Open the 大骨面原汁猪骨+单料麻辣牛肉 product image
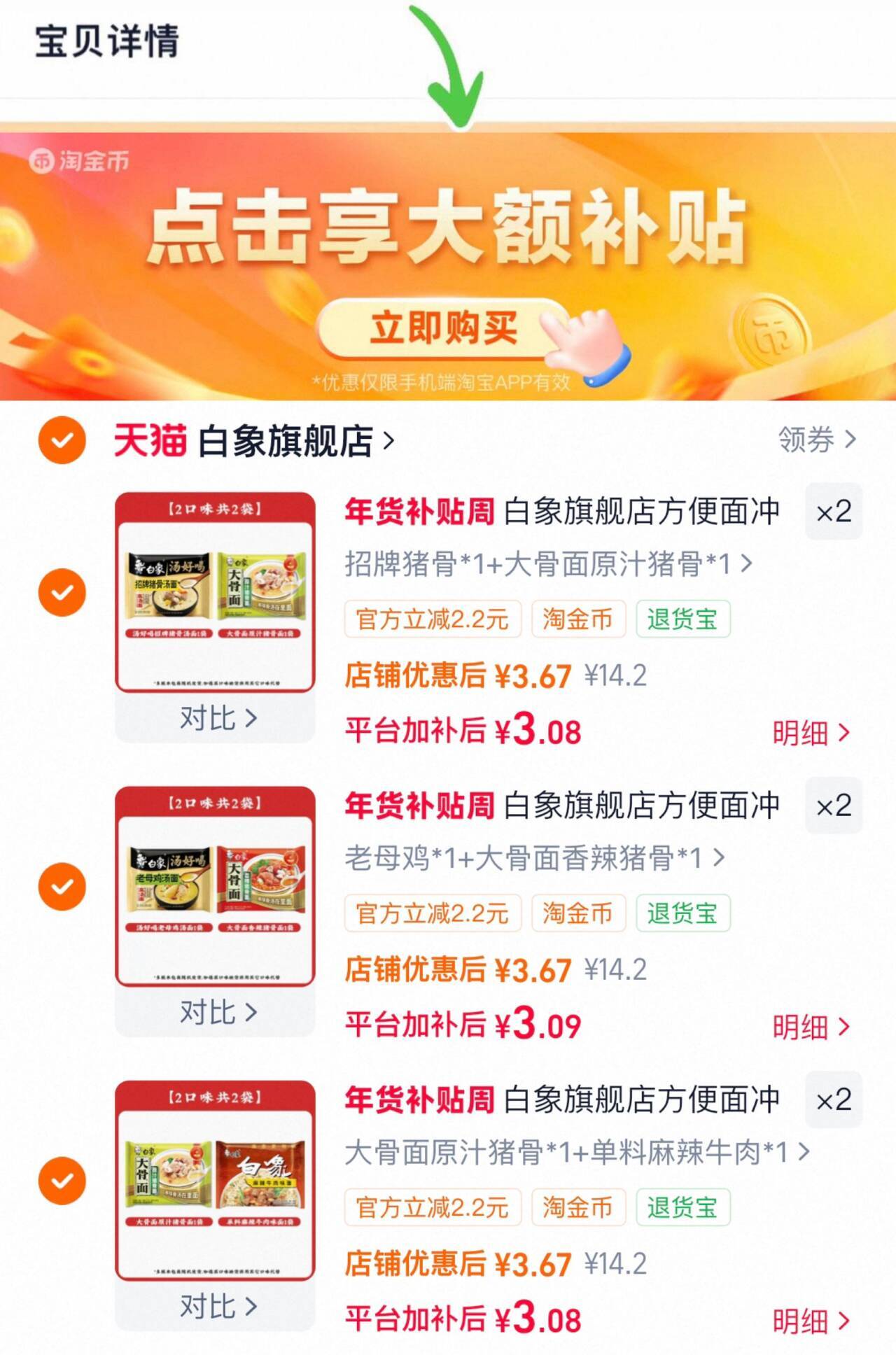 [215, 1179]
